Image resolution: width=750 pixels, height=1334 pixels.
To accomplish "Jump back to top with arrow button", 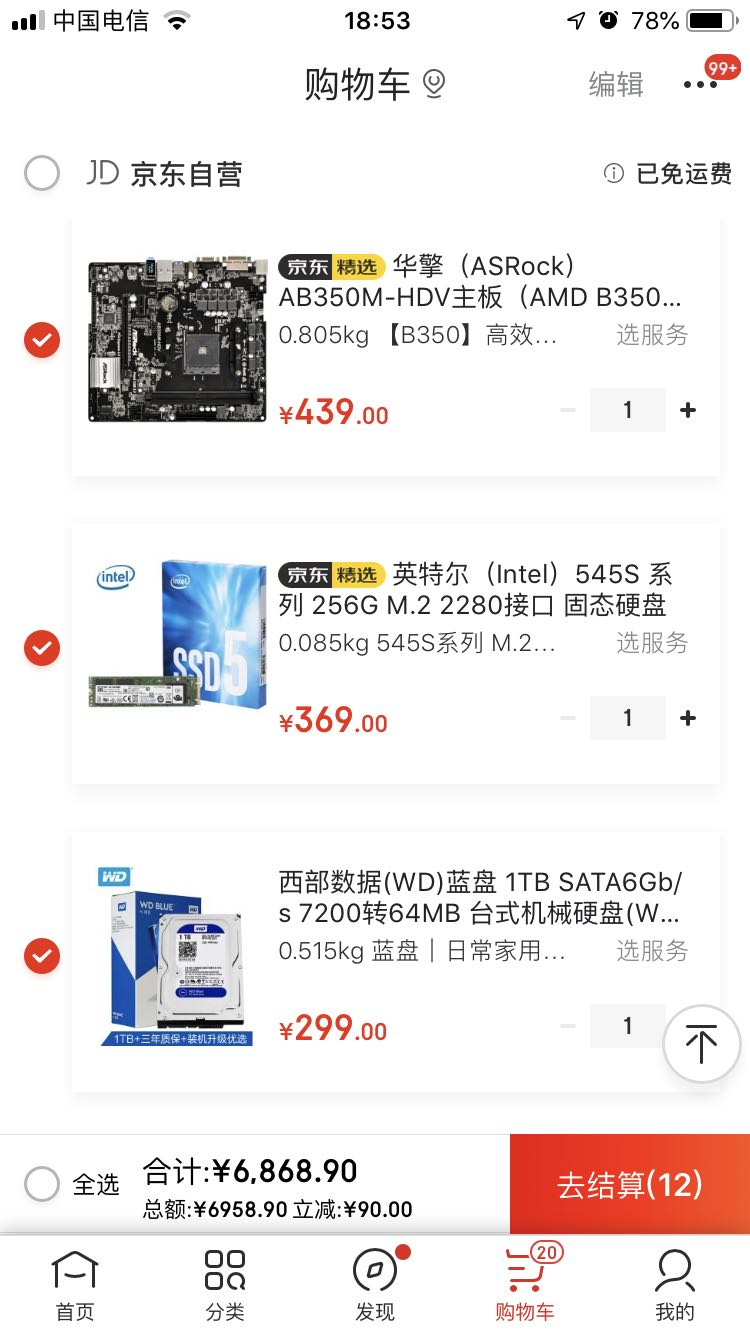I will click(x=701, y=1044).
